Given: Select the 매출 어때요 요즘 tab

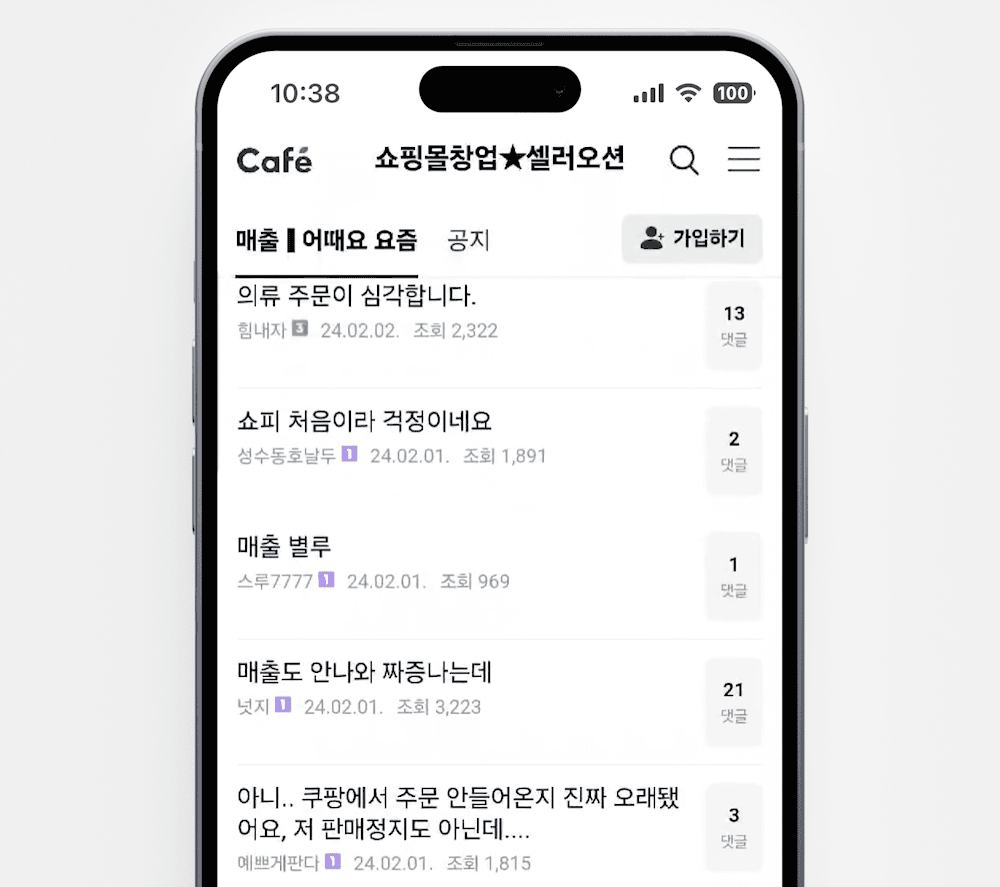Looking at the screenshot, I should (x=326, y=240).
